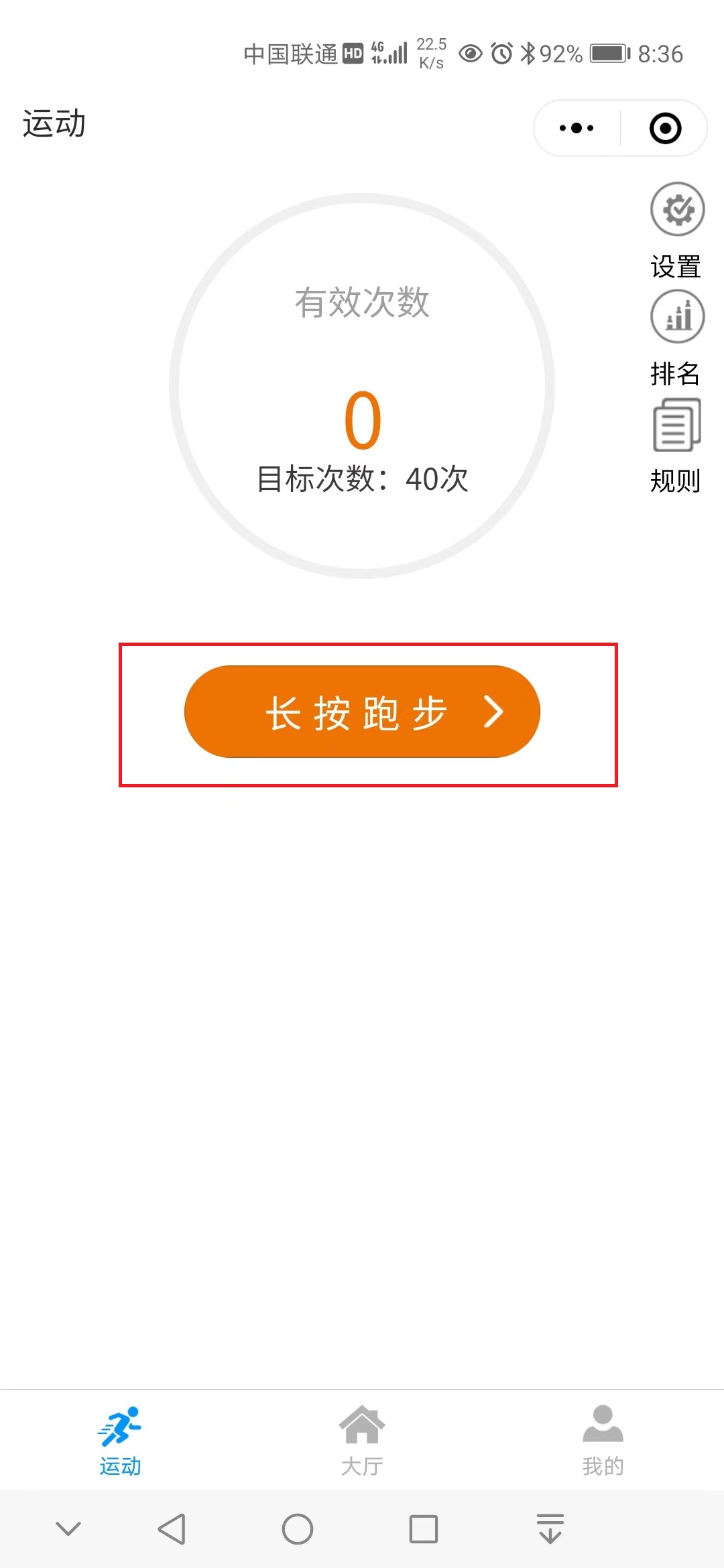Tap the system home button
Image resolution: width=724 pixels, height=1568 pixels.
click(298, 1529)
